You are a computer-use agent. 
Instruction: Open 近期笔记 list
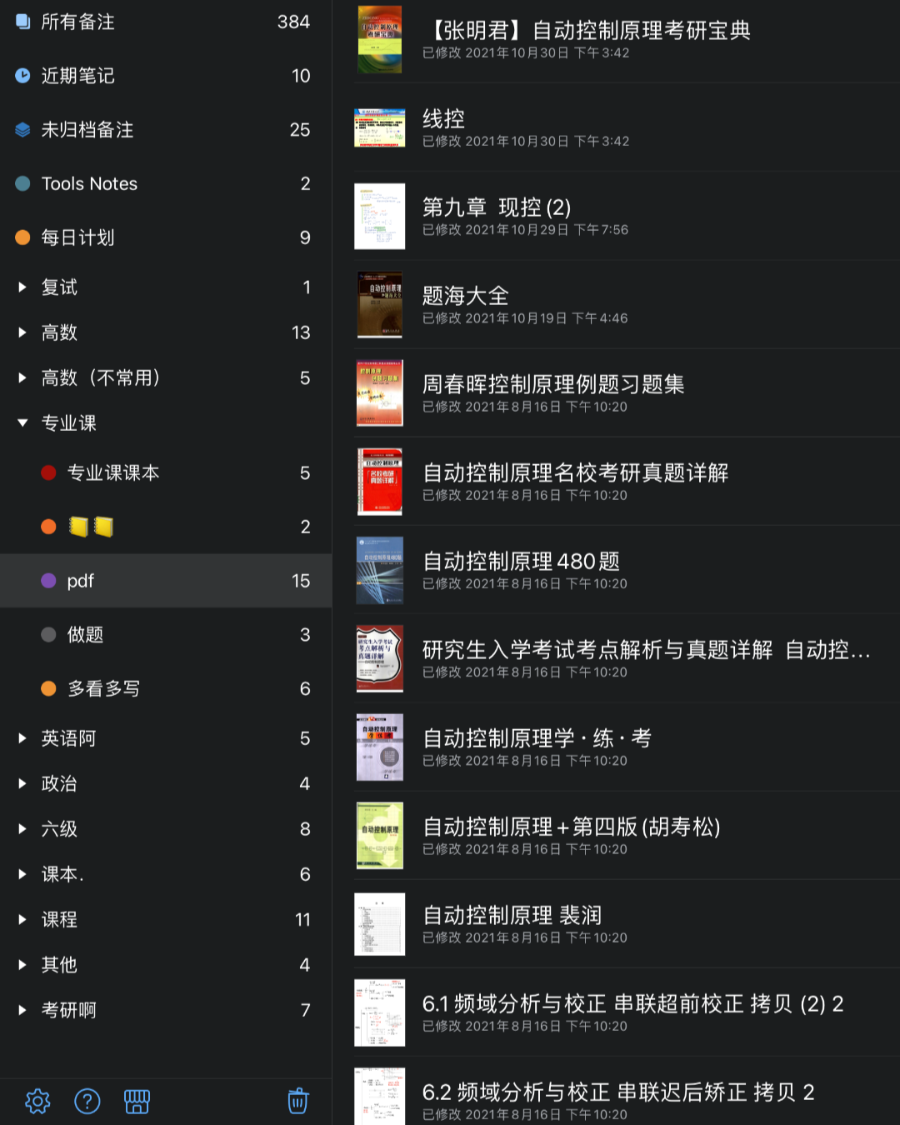point(78,76)
